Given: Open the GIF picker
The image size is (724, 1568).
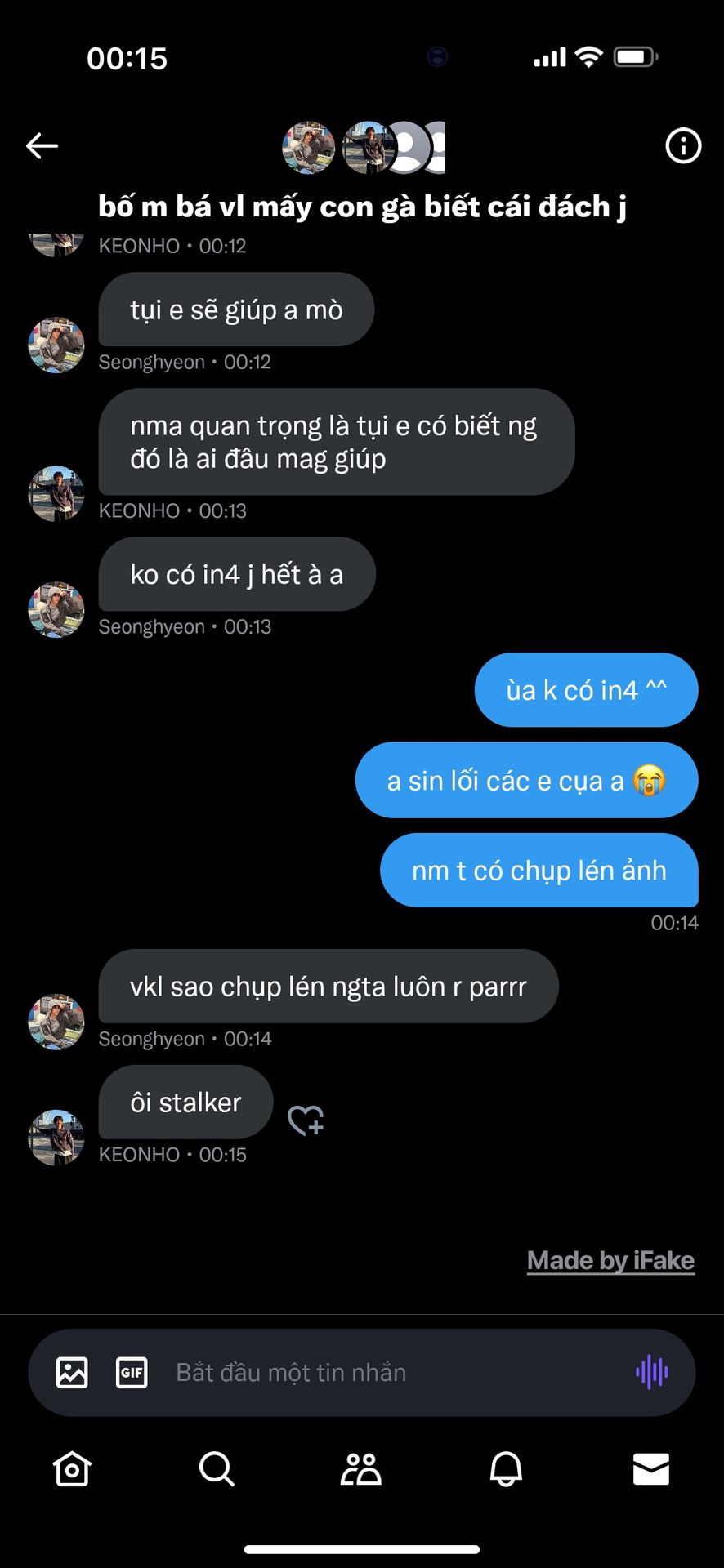Looking at the screenshot, I should (132, 1372).
